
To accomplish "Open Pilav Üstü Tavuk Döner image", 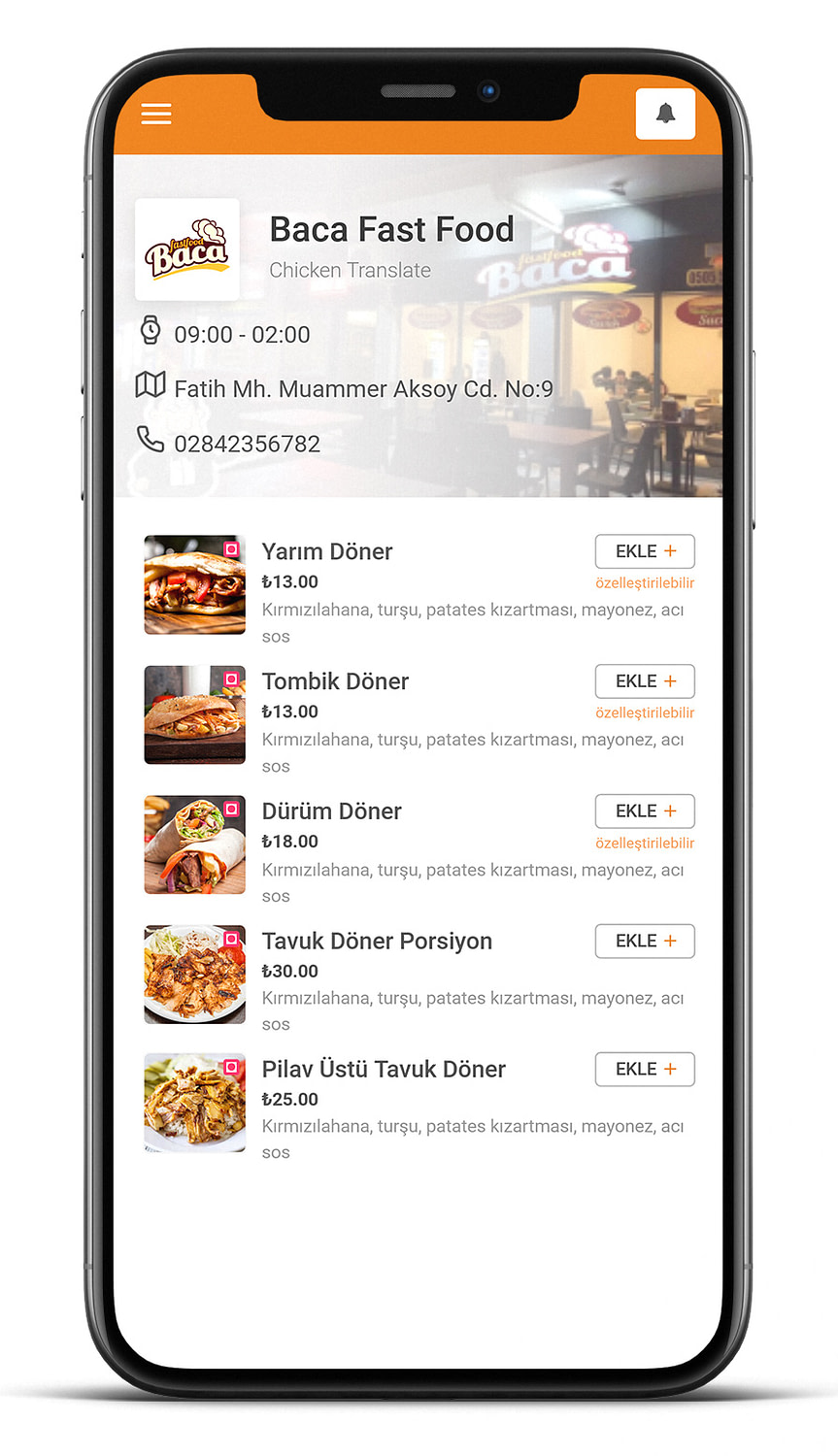I will click(x=194, y=1103).
